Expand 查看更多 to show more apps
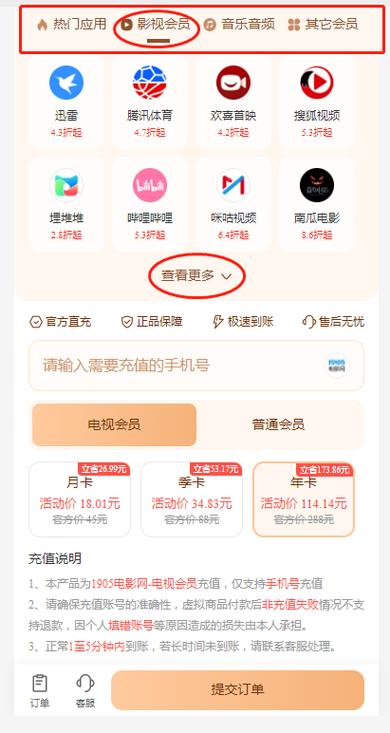 196,276
